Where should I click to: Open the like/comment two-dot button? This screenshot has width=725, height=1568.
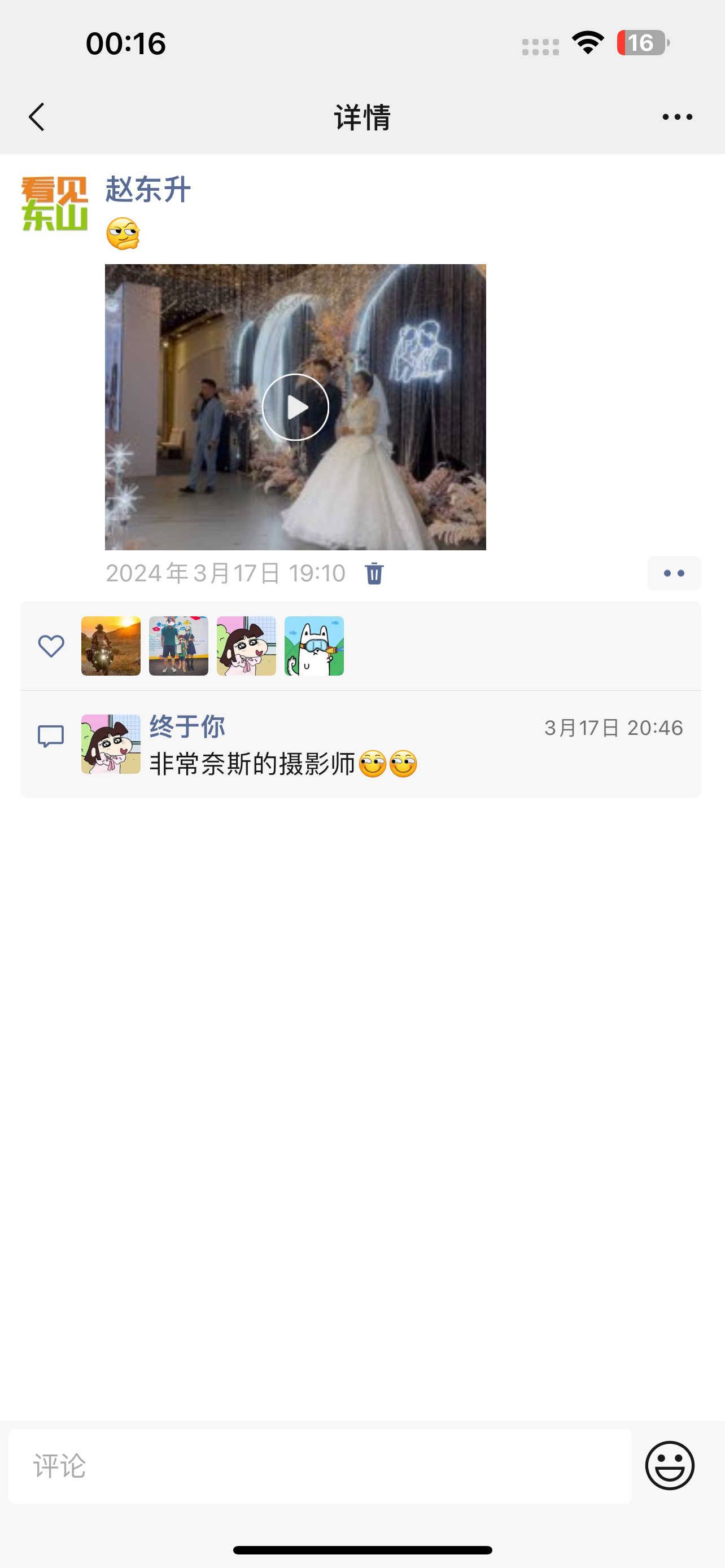pos(673,573)
